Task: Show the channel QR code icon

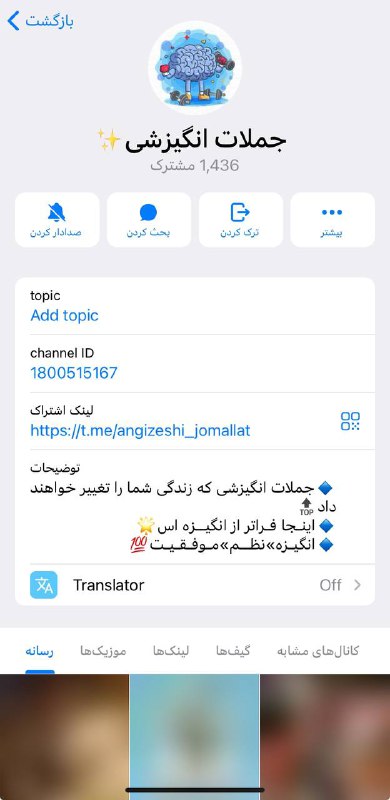Action: [350, 421]
